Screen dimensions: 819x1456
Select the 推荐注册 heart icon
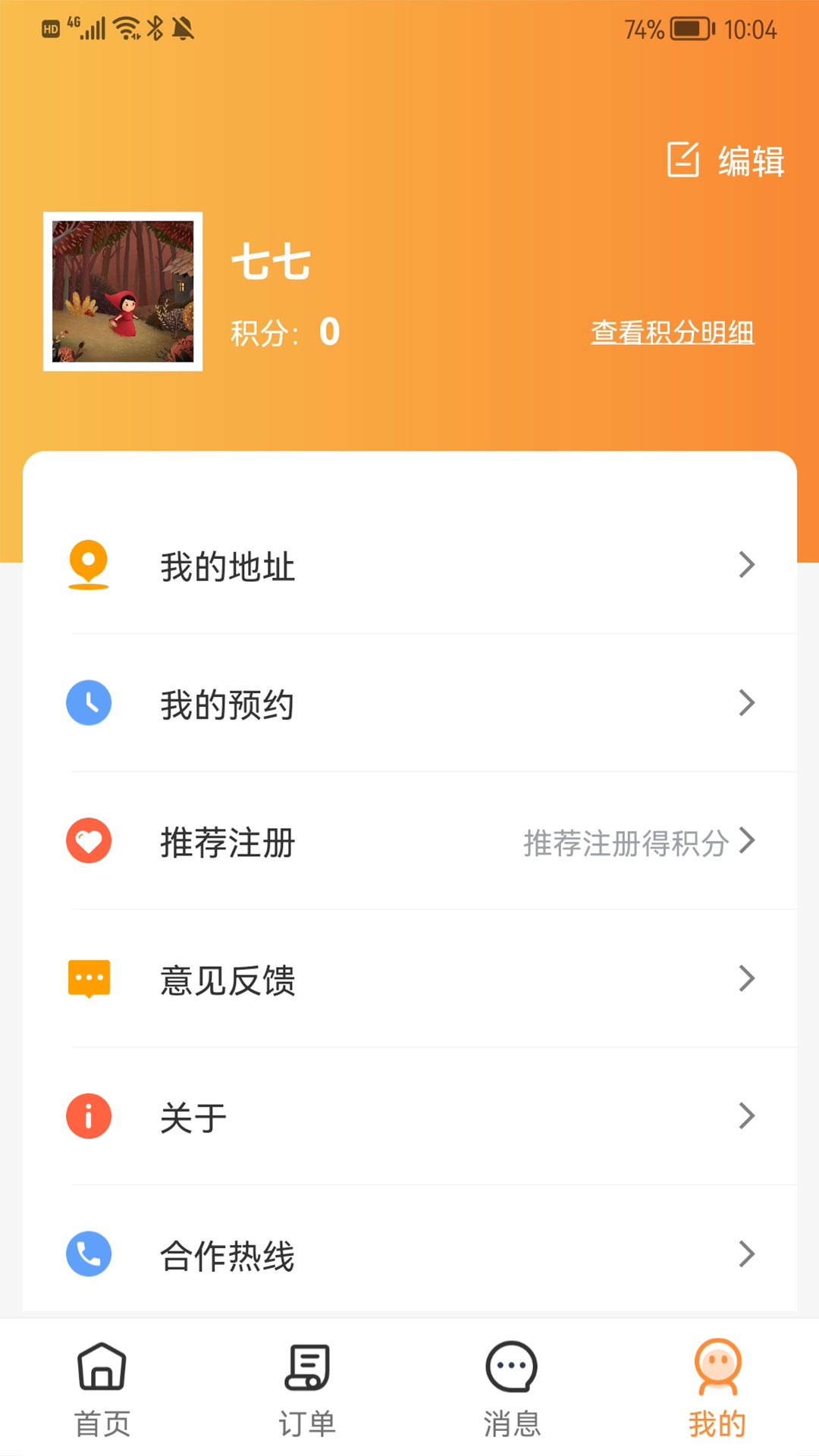point(89,841)
